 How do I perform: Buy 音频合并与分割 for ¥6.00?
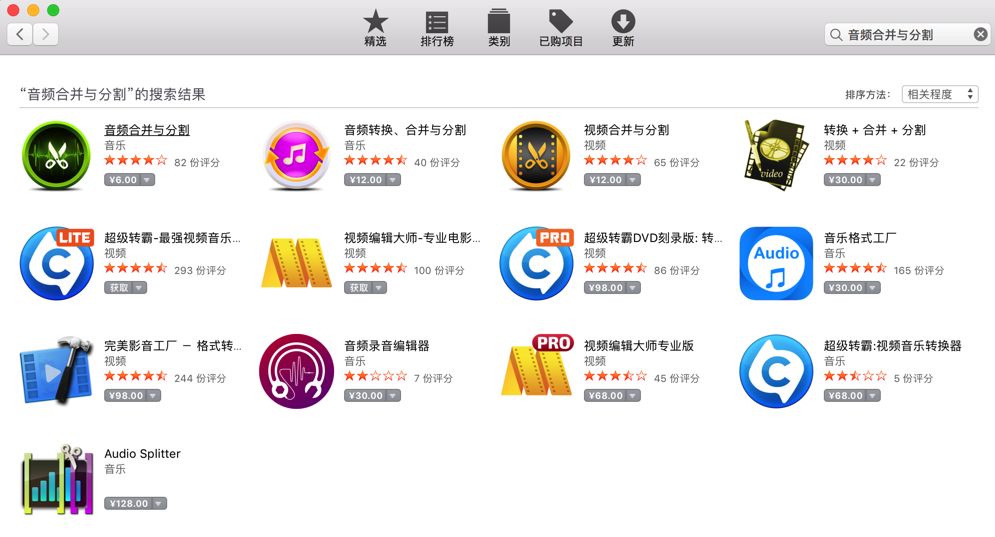pos(123,180)
